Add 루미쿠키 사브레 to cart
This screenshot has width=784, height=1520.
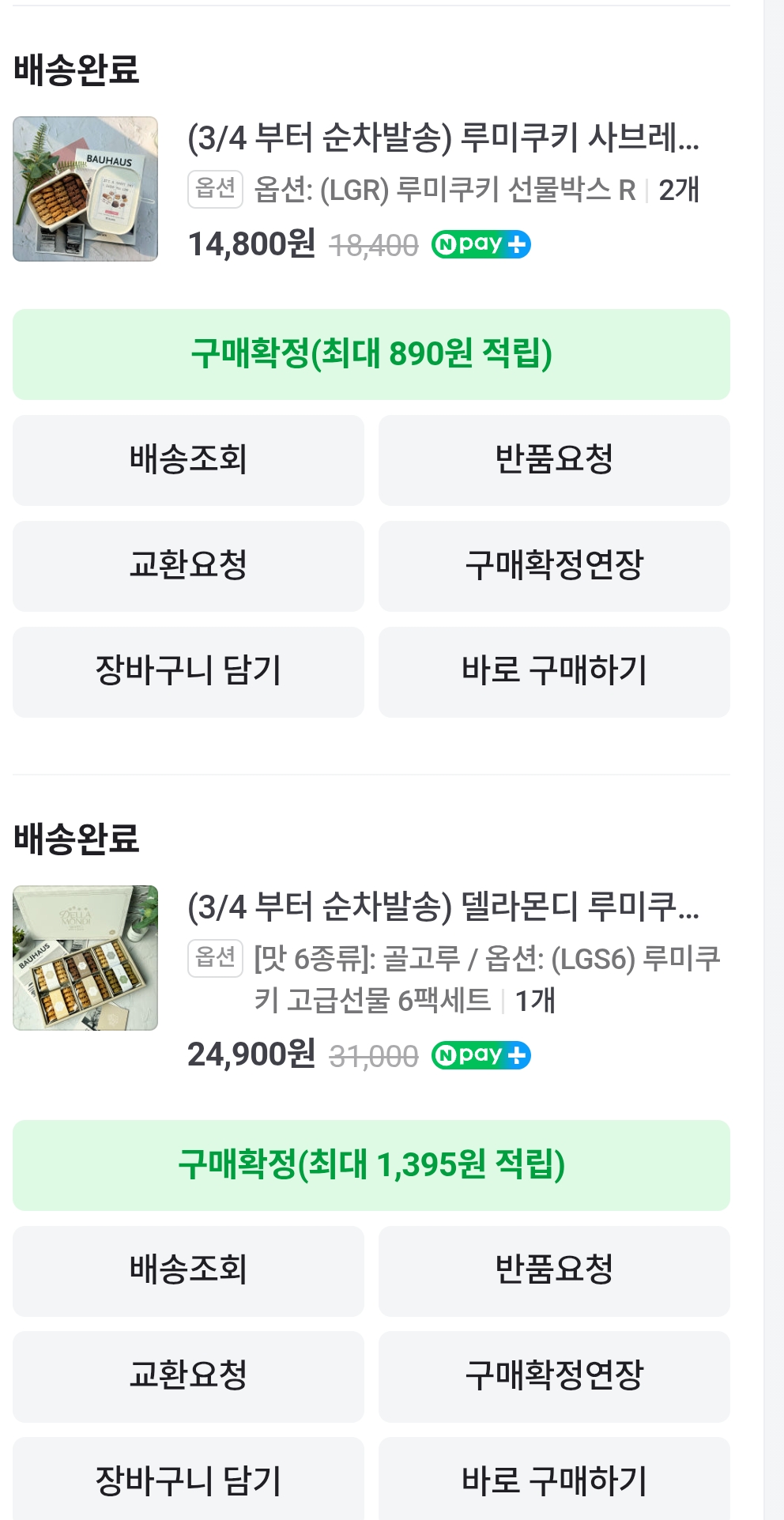pyautogui.click(x=188, y=672)
